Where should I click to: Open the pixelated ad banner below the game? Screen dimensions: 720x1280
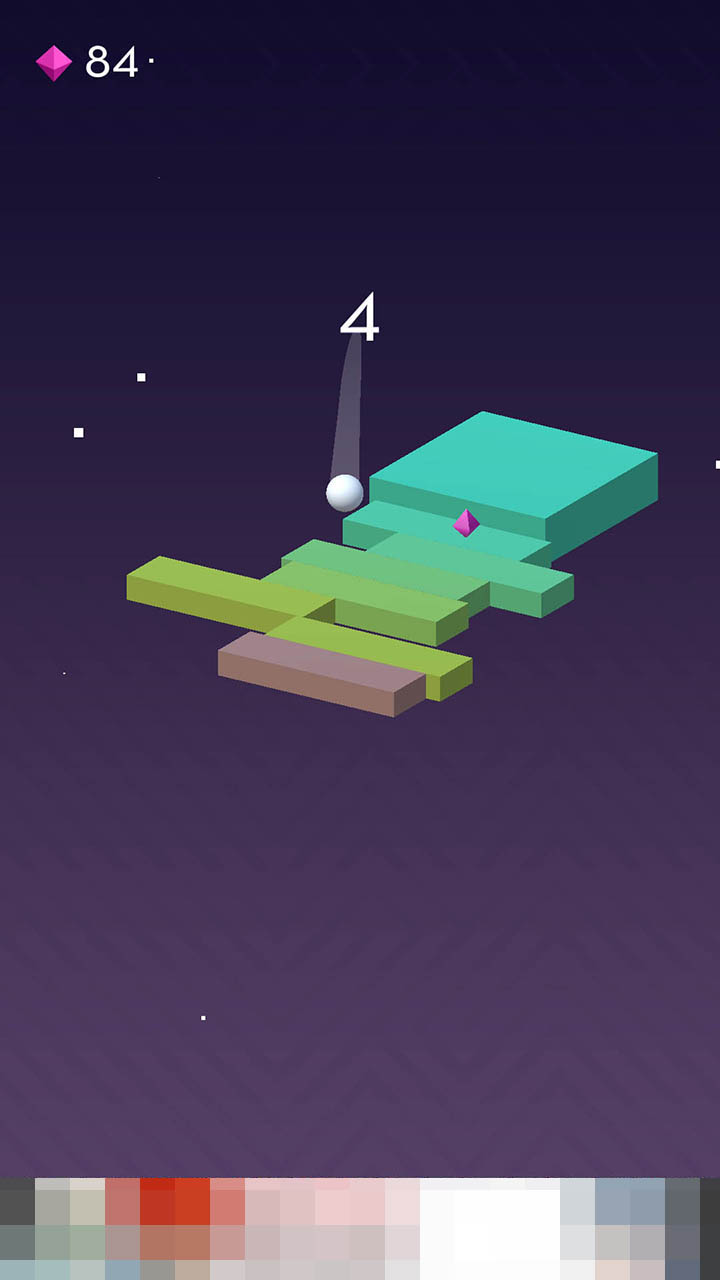pos(360,1228)
